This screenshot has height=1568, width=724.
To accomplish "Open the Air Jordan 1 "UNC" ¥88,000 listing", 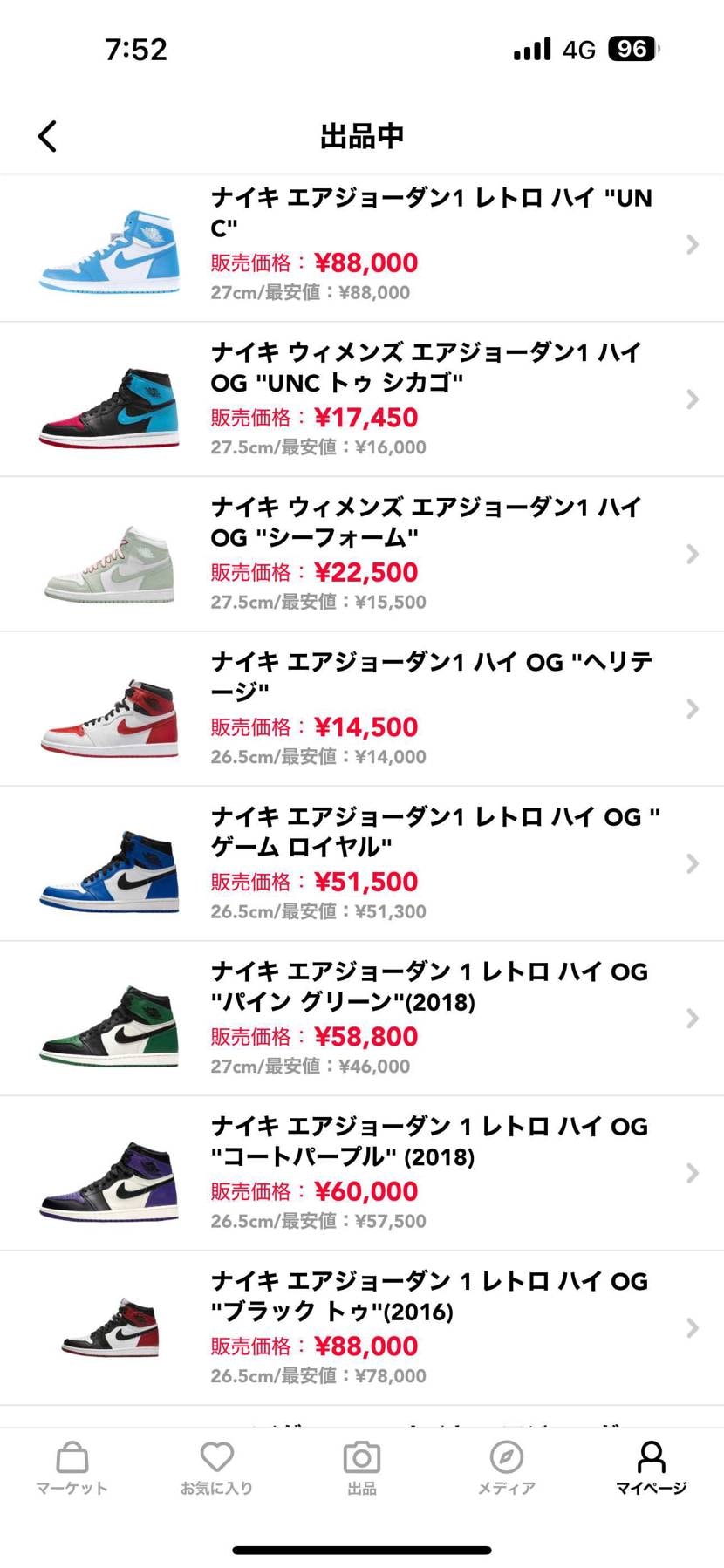I will [x=362, y=246].
